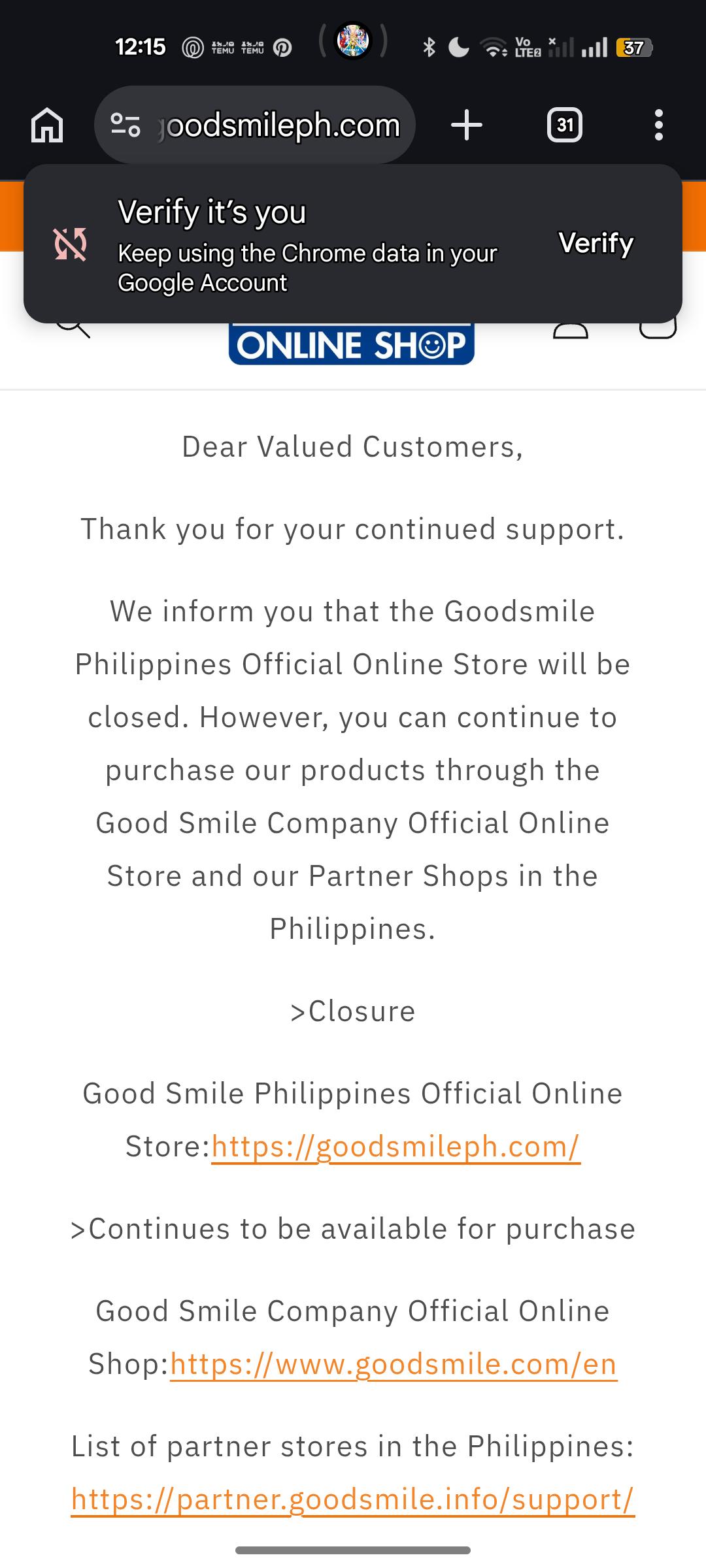Open a new tab
This screenshot has width=706, height=1568.
point(467,125)
